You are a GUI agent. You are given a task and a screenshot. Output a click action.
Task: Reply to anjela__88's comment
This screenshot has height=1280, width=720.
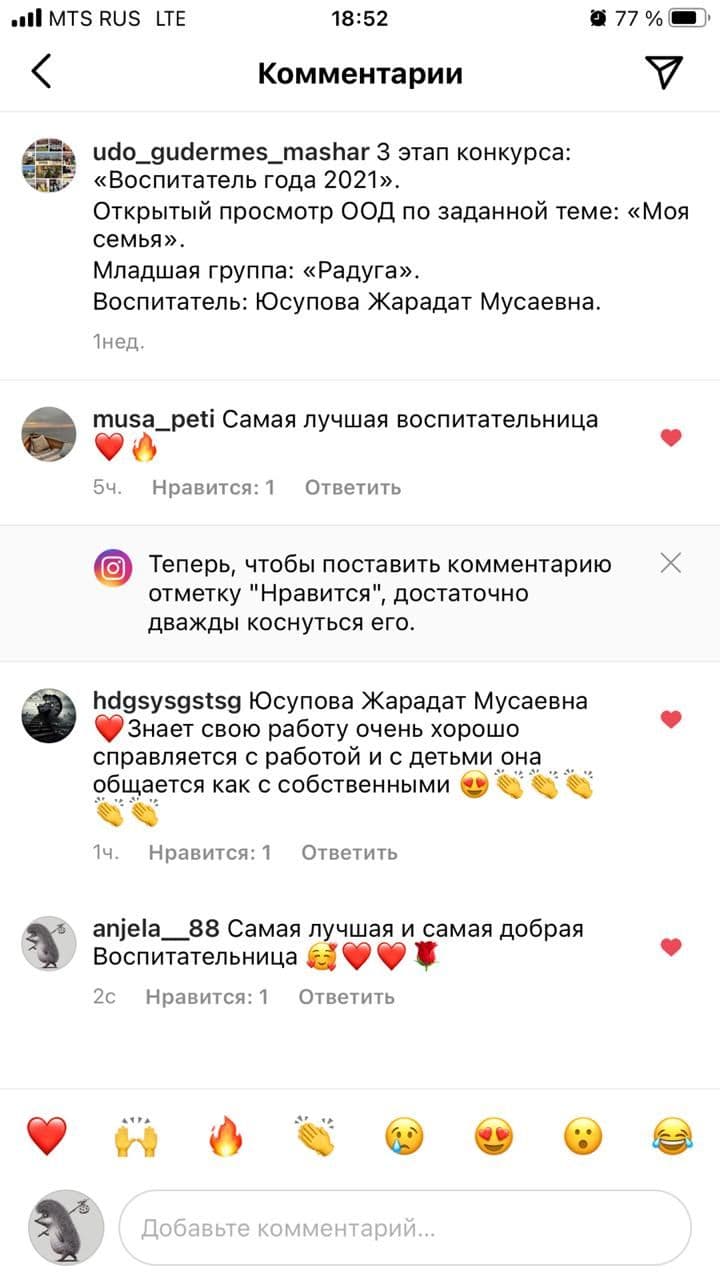click(346, 996)
